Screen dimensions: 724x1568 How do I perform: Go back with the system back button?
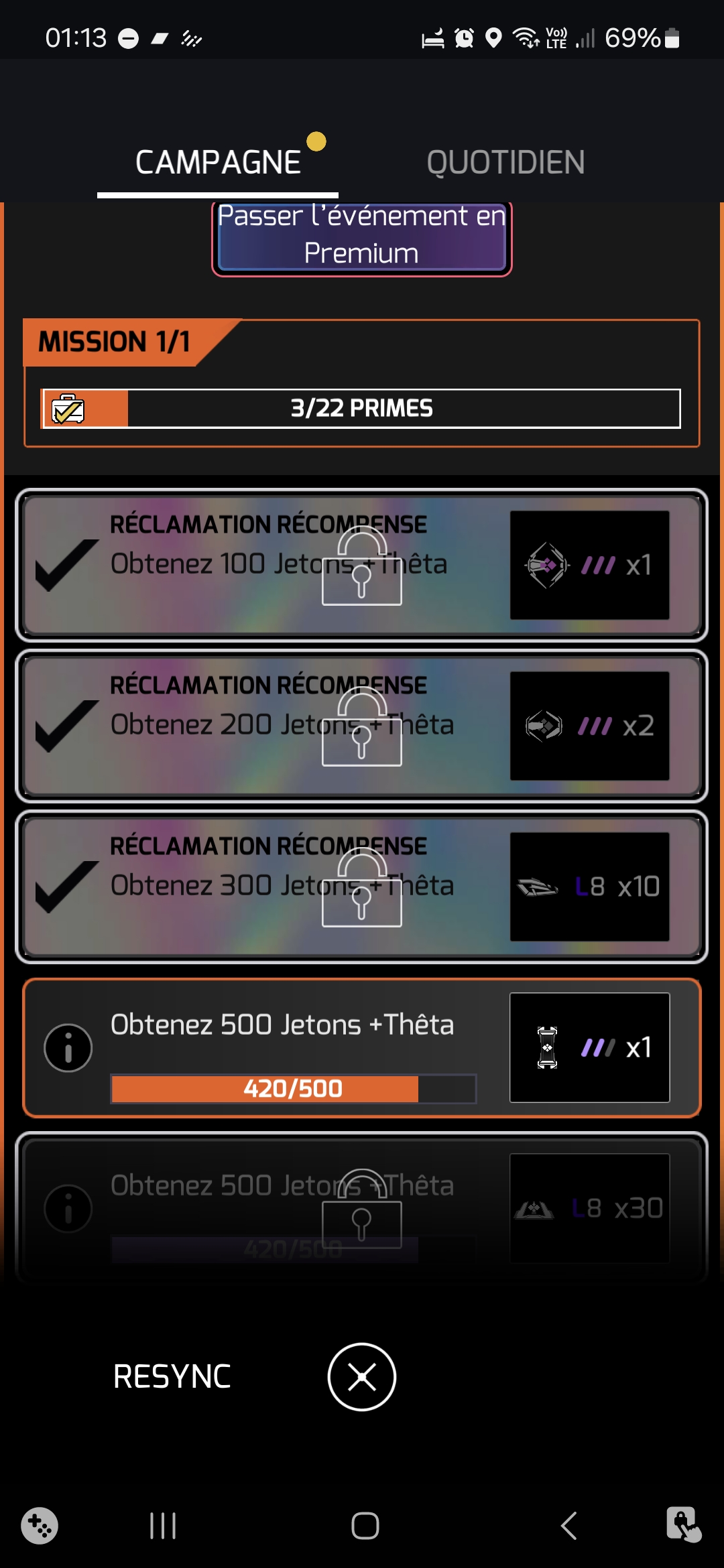point(568,1526)
